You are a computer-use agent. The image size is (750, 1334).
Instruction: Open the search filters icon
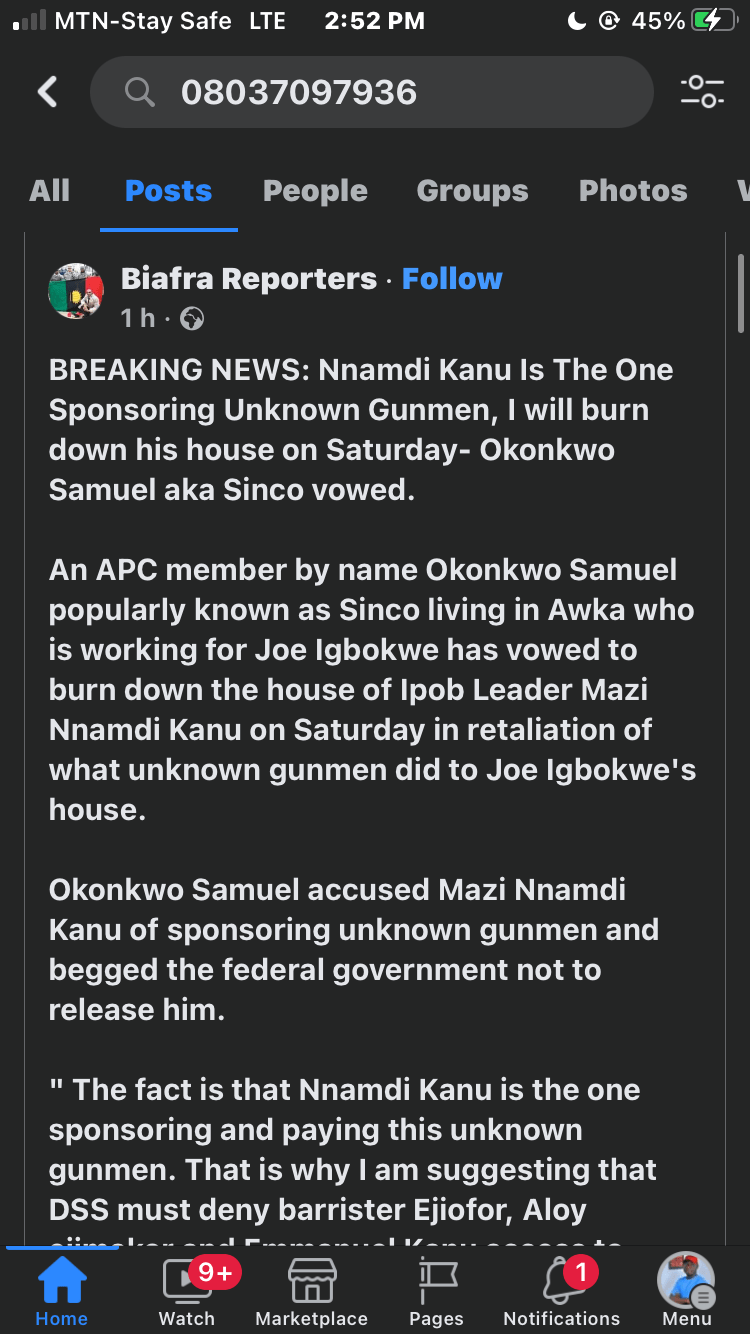pos(702,92)
